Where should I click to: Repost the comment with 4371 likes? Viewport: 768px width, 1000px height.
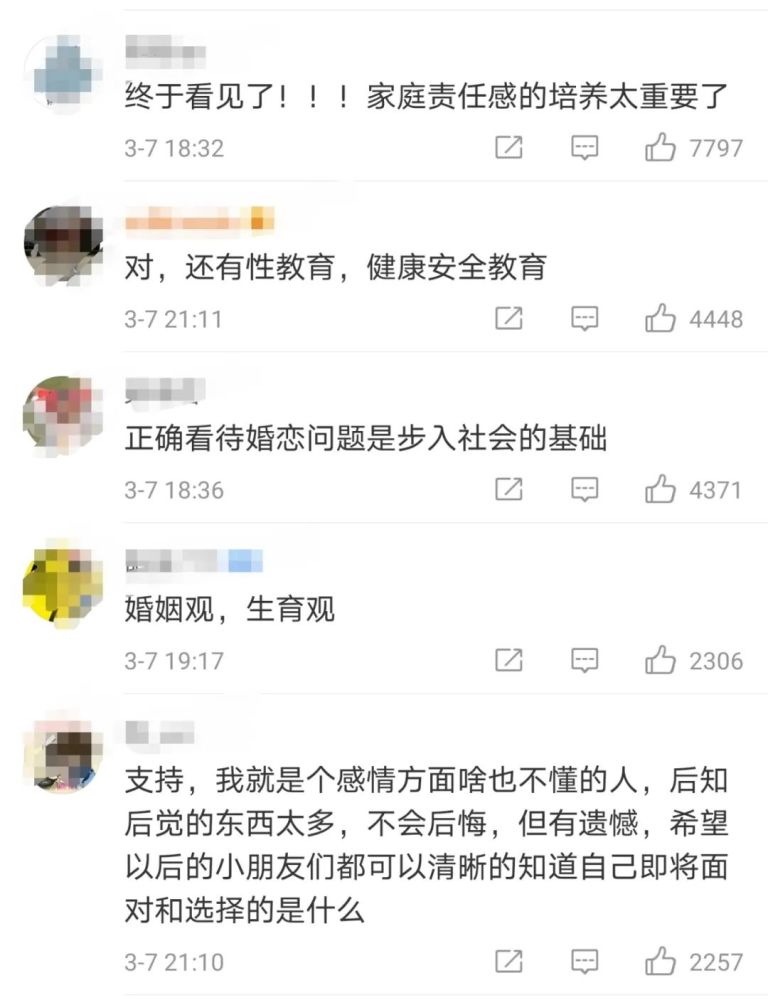click(x=509, y=490)
